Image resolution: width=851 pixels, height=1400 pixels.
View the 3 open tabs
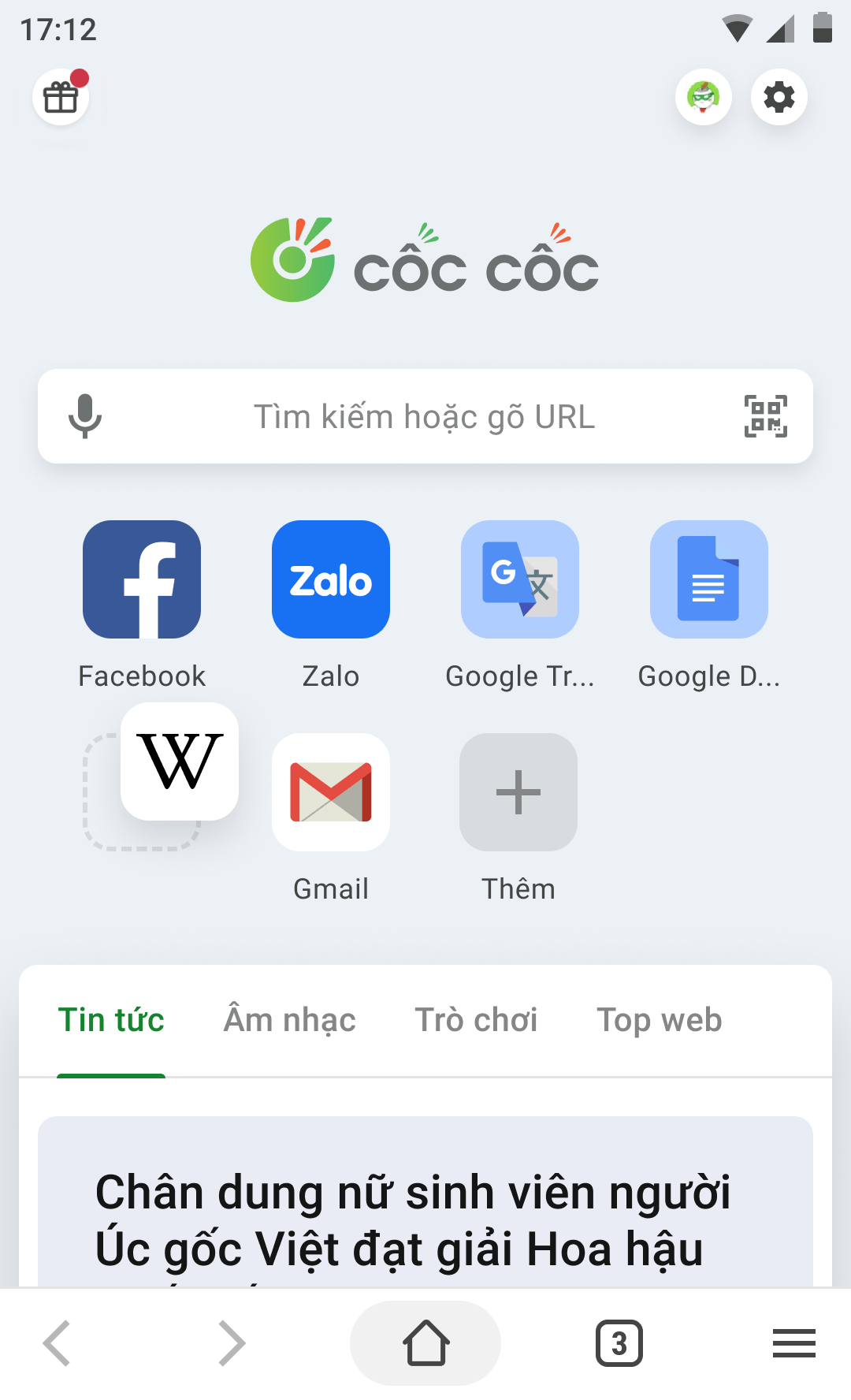pyautogui.click(x=619, y=1343)
